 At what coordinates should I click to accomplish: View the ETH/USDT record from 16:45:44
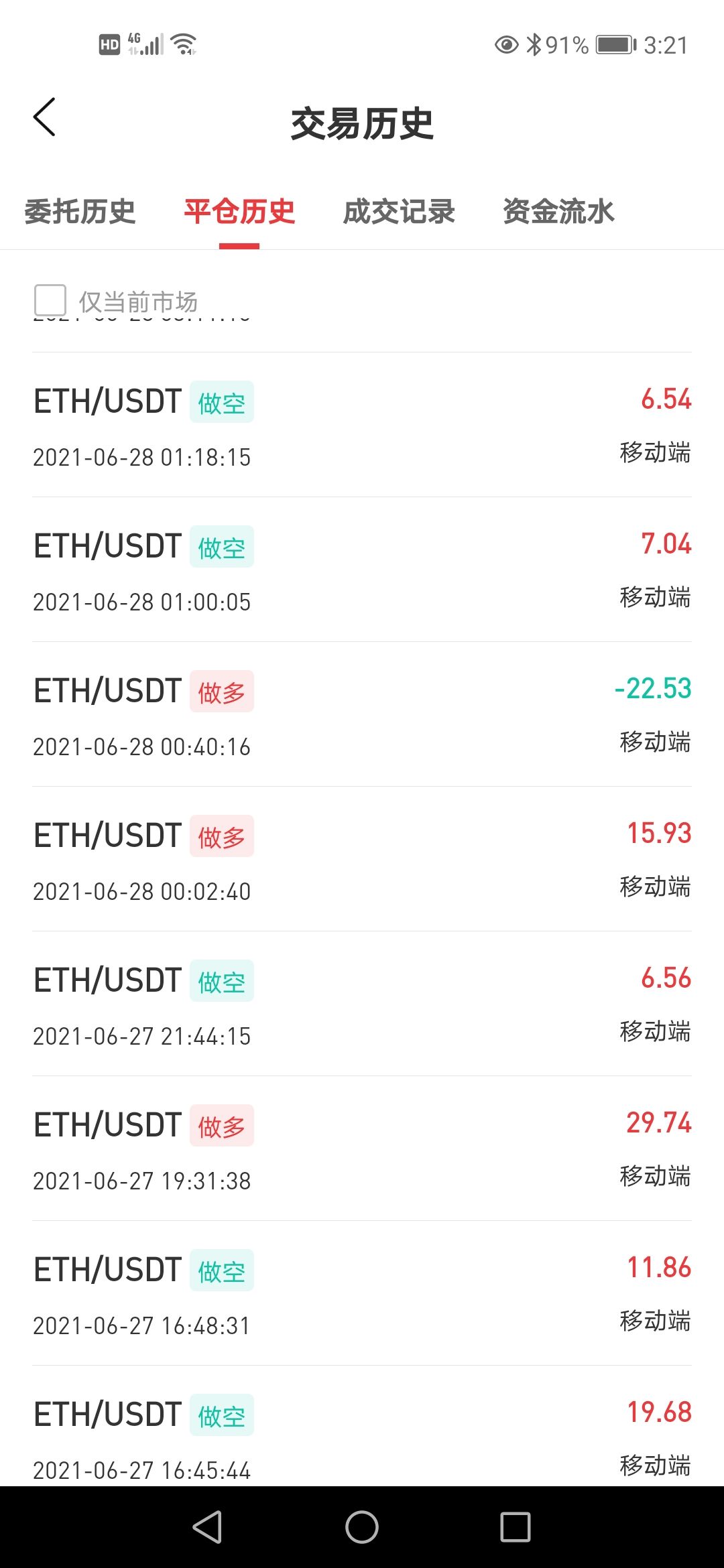pos(362,1434)
